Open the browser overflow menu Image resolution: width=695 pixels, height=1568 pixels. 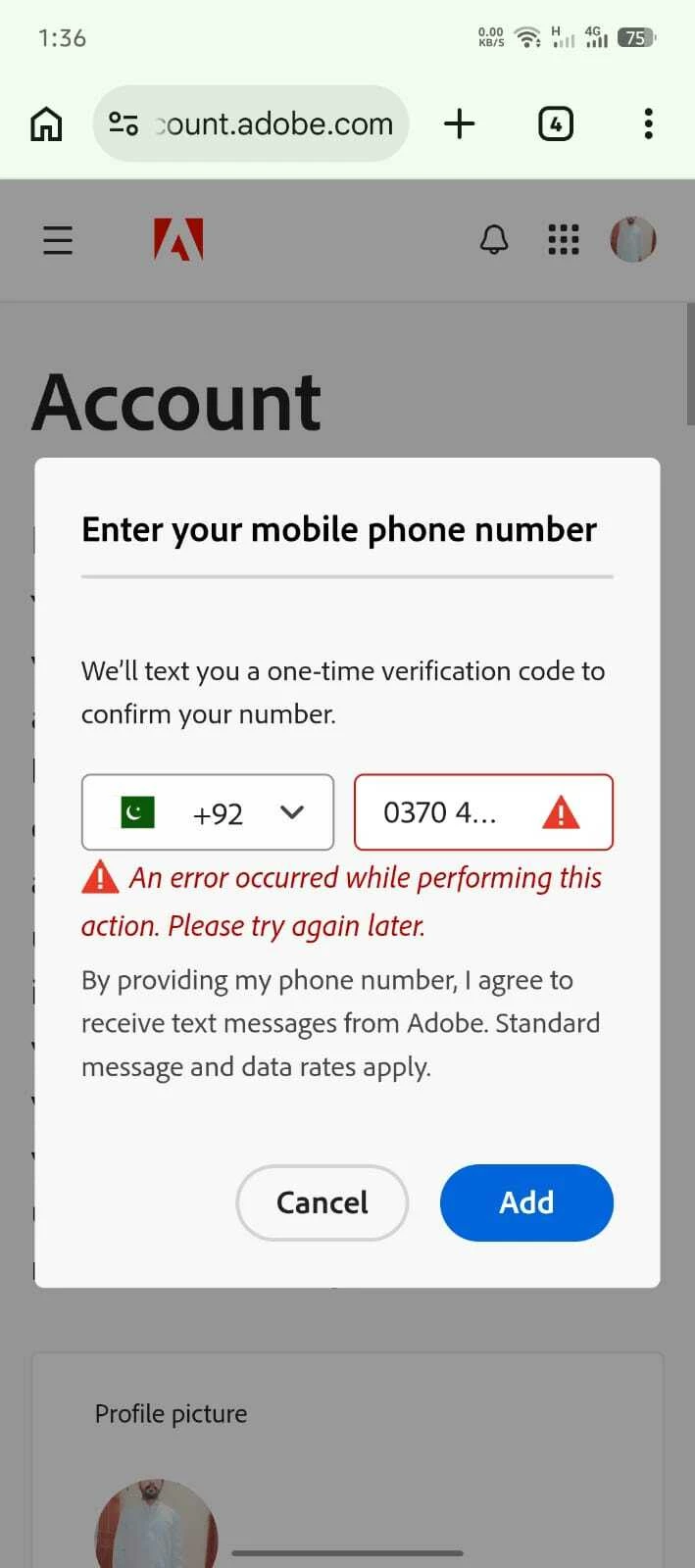tap(648, 124)
